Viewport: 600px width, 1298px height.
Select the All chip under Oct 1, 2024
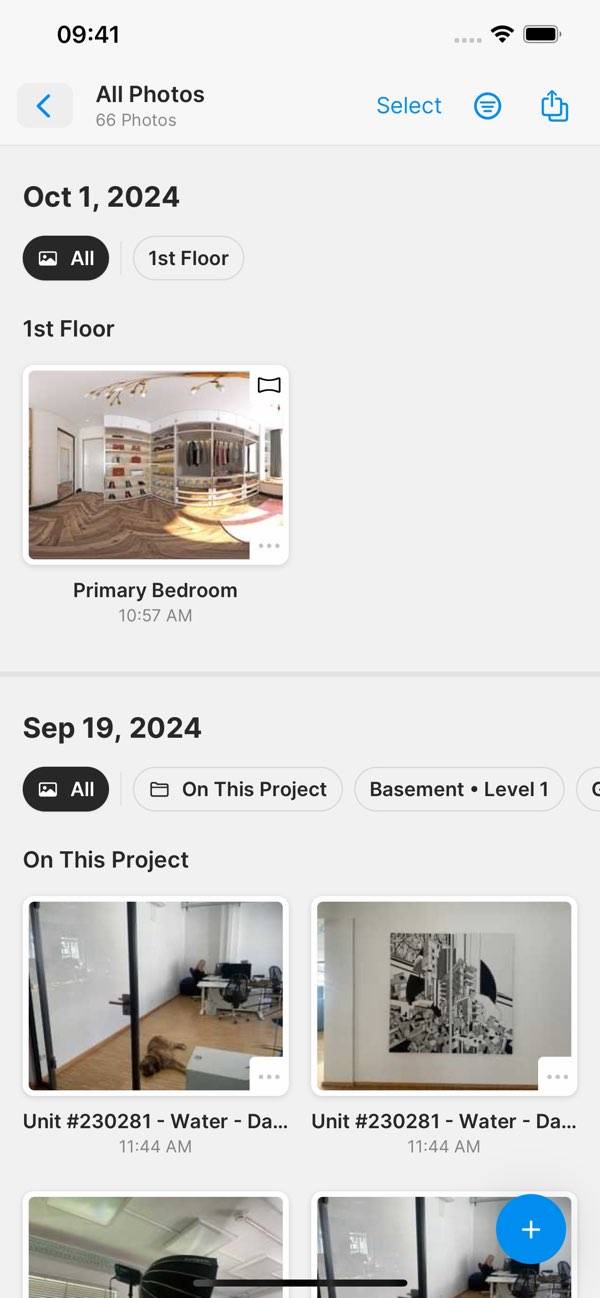tap(66, 258)
